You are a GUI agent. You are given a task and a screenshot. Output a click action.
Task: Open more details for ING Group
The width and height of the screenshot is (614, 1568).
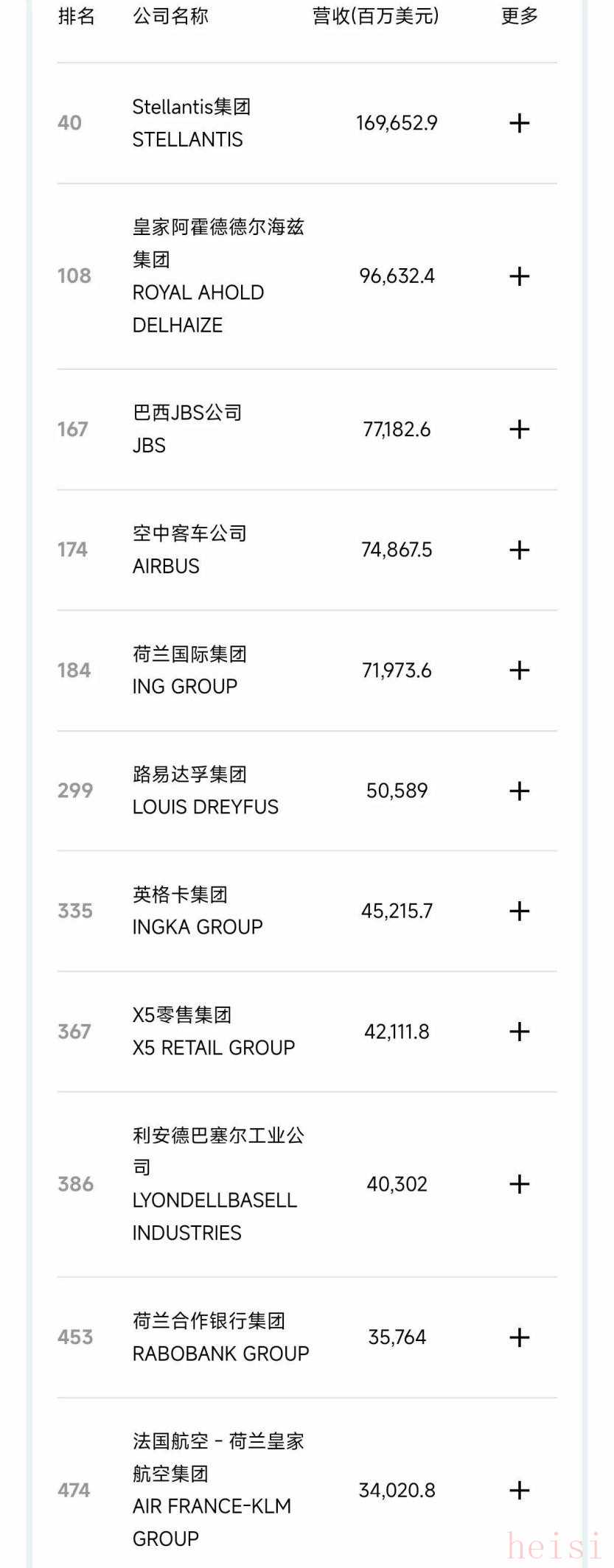[519, 670]
